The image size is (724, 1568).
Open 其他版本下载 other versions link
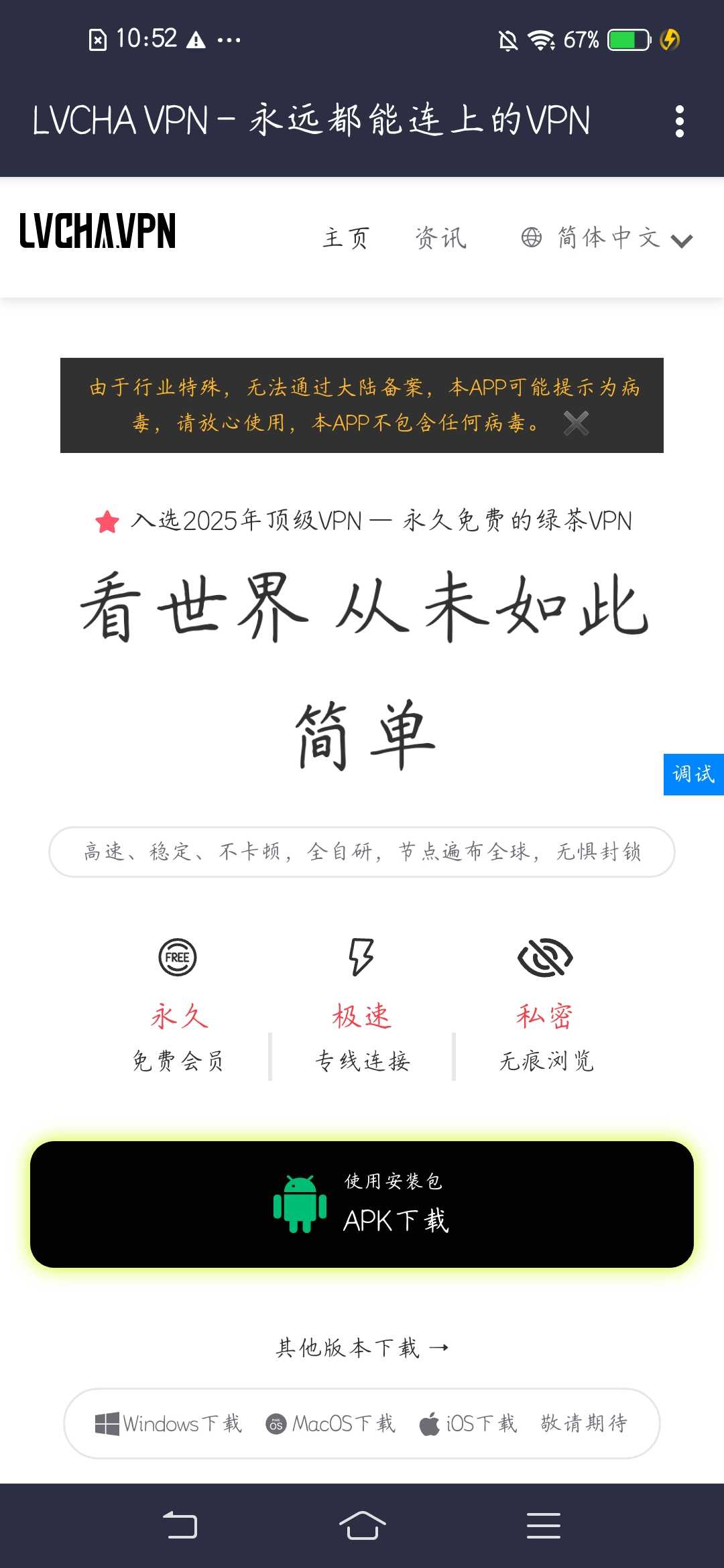(362, 1348)
